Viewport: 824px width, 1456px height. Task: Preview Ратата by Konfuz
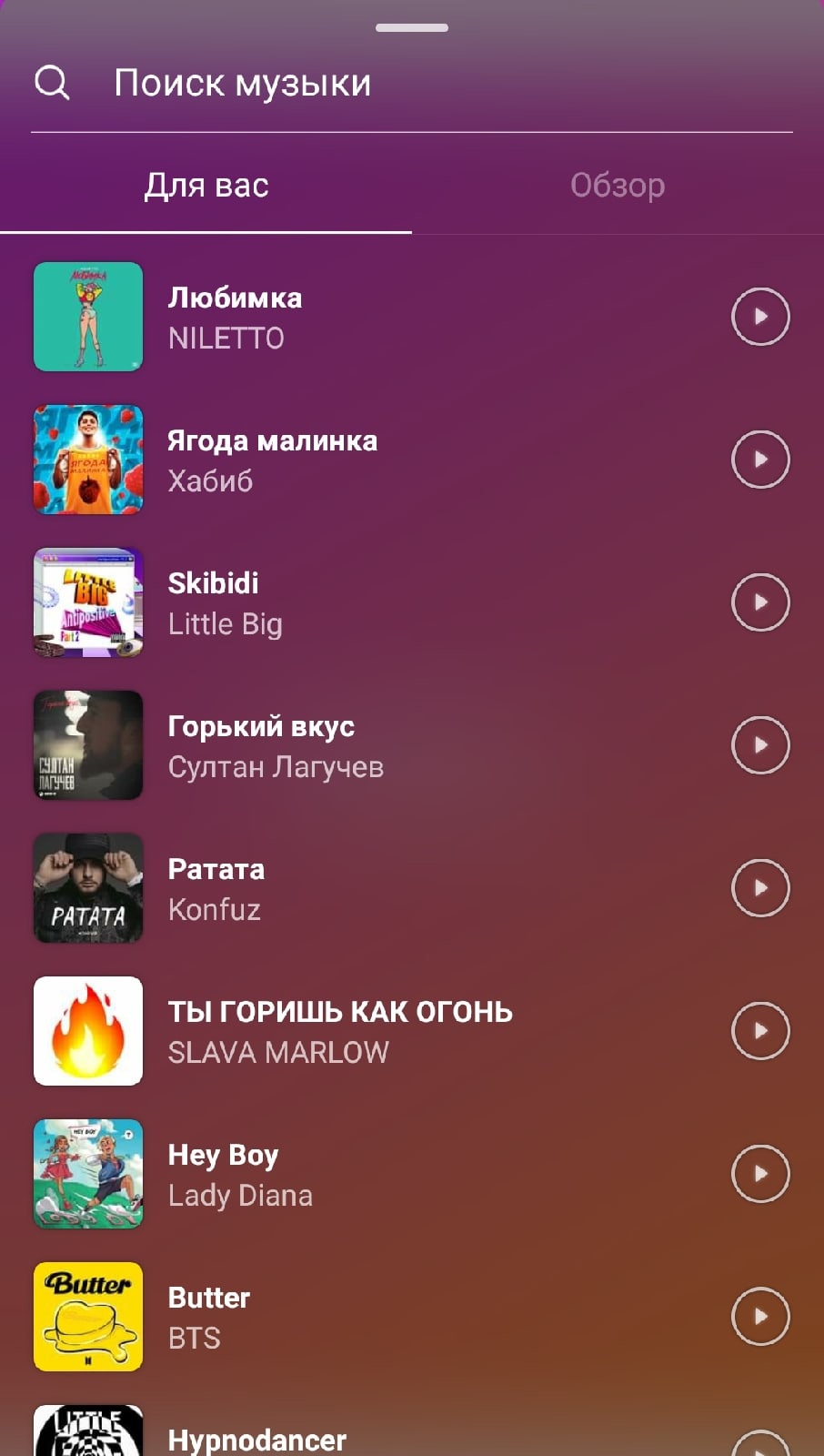click(x=760, y=888)
